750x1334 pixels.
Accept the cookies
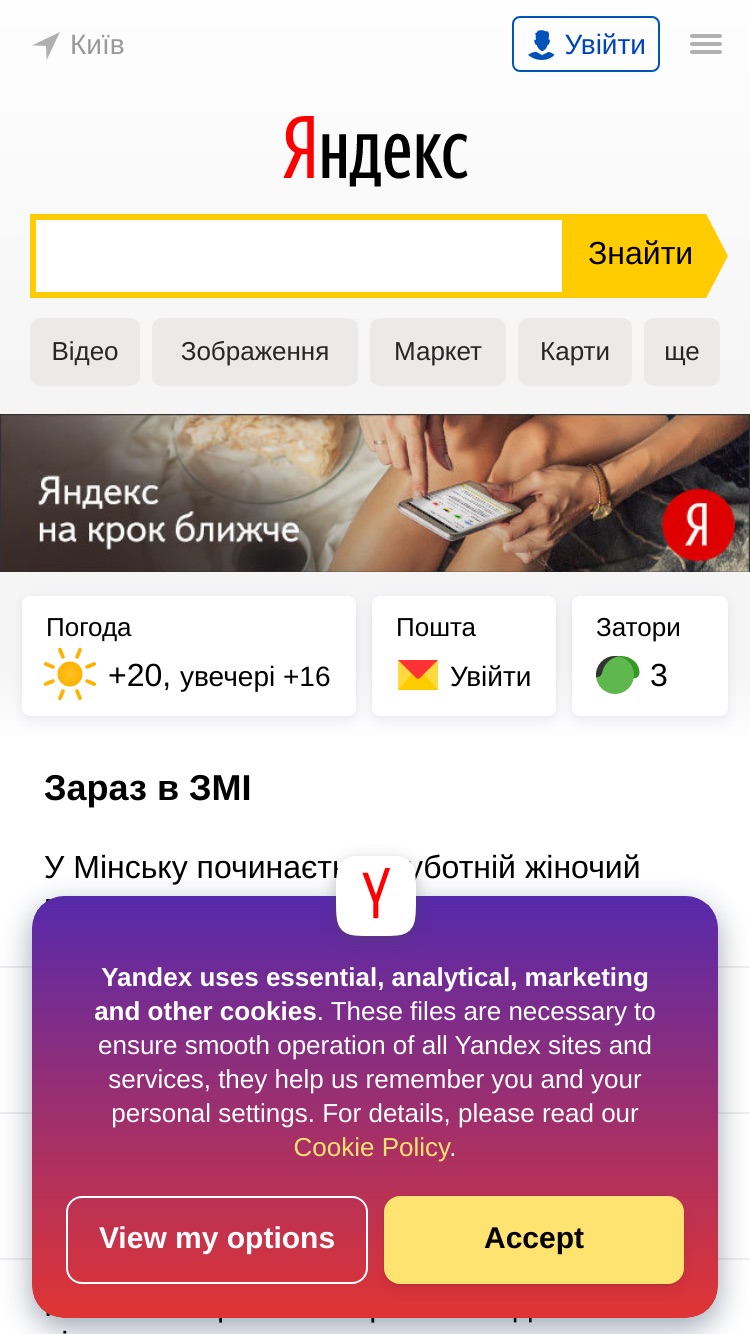534,1239
